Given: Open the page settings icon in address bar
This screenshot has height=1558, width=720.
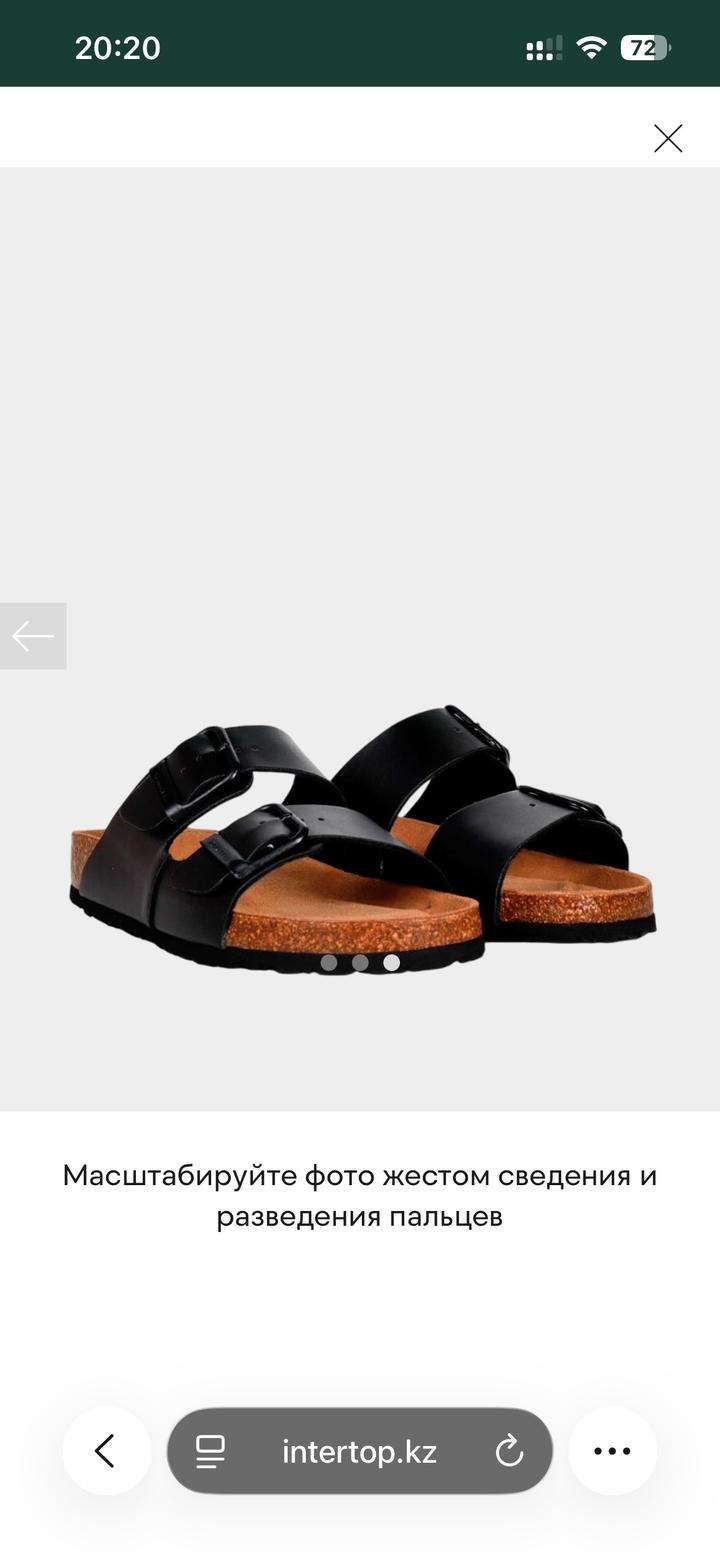Looking at the screenshot, I should click(x=211, y=1451).
